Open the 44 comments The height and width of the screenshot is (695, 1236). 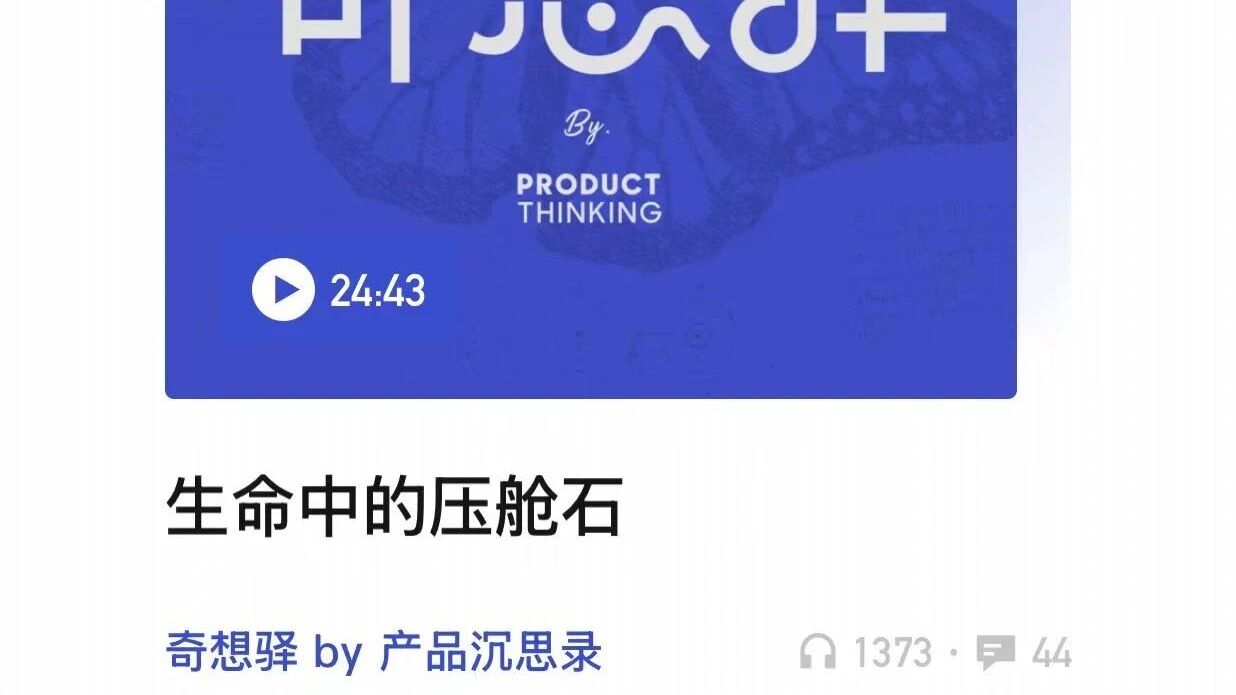(1023, 653)
